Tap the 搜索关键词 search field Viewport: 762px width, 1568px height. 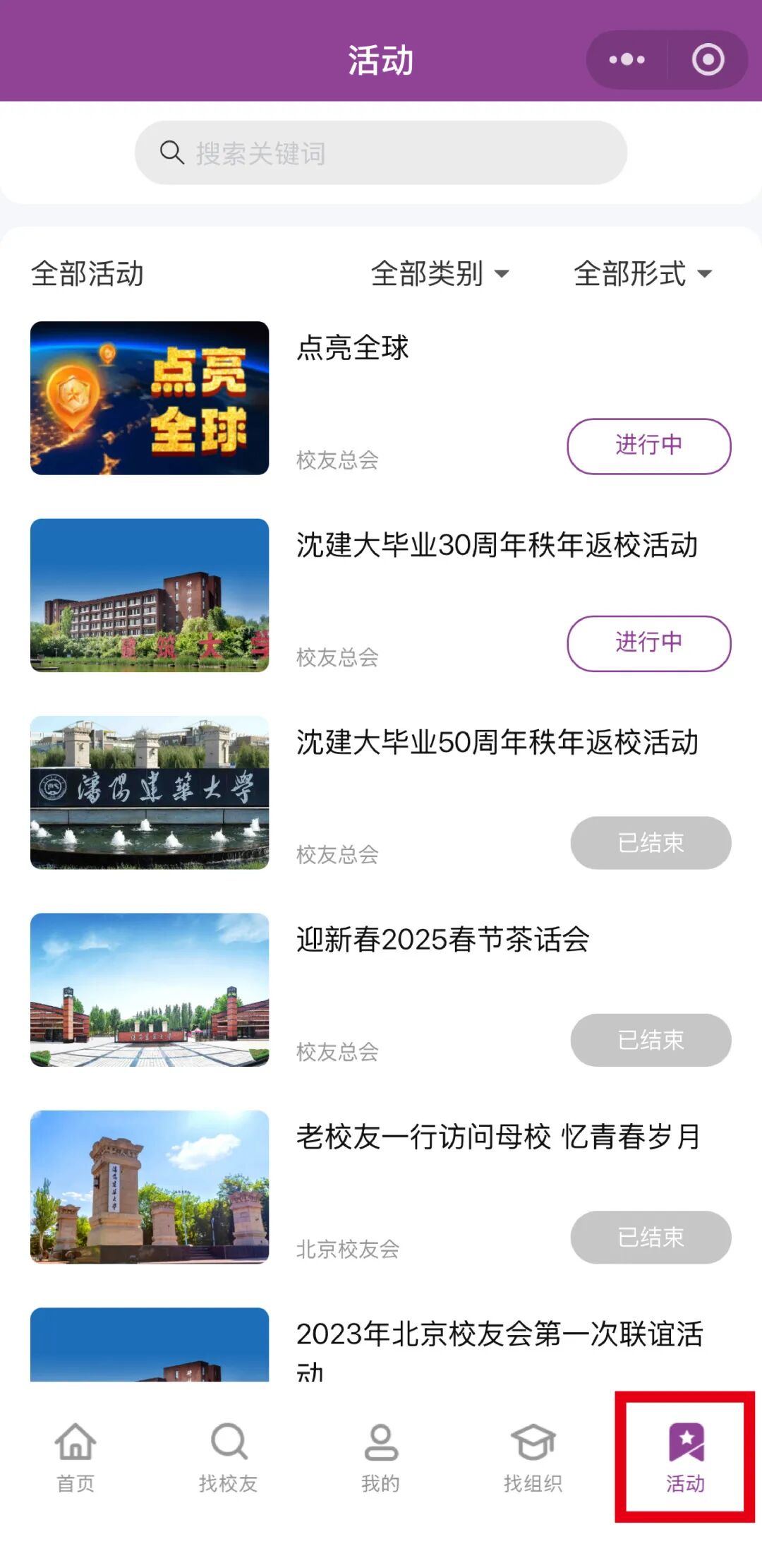coord(381,152)
